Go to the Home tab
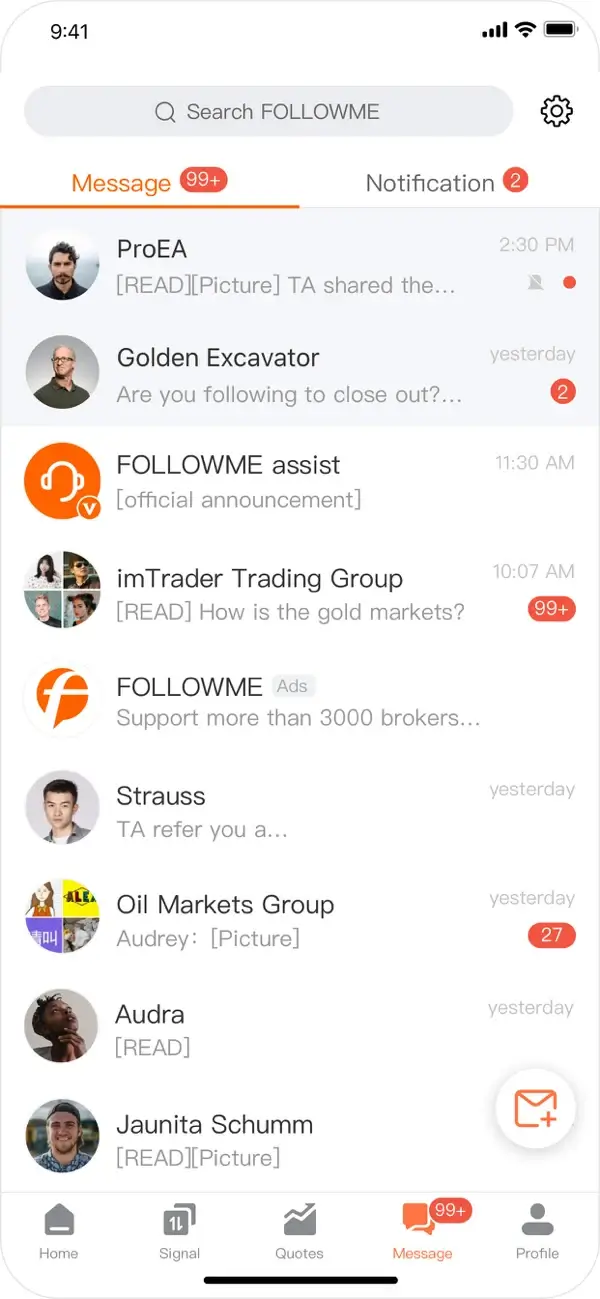Screen dimensions: 600x1299 tap(59, 1231)
